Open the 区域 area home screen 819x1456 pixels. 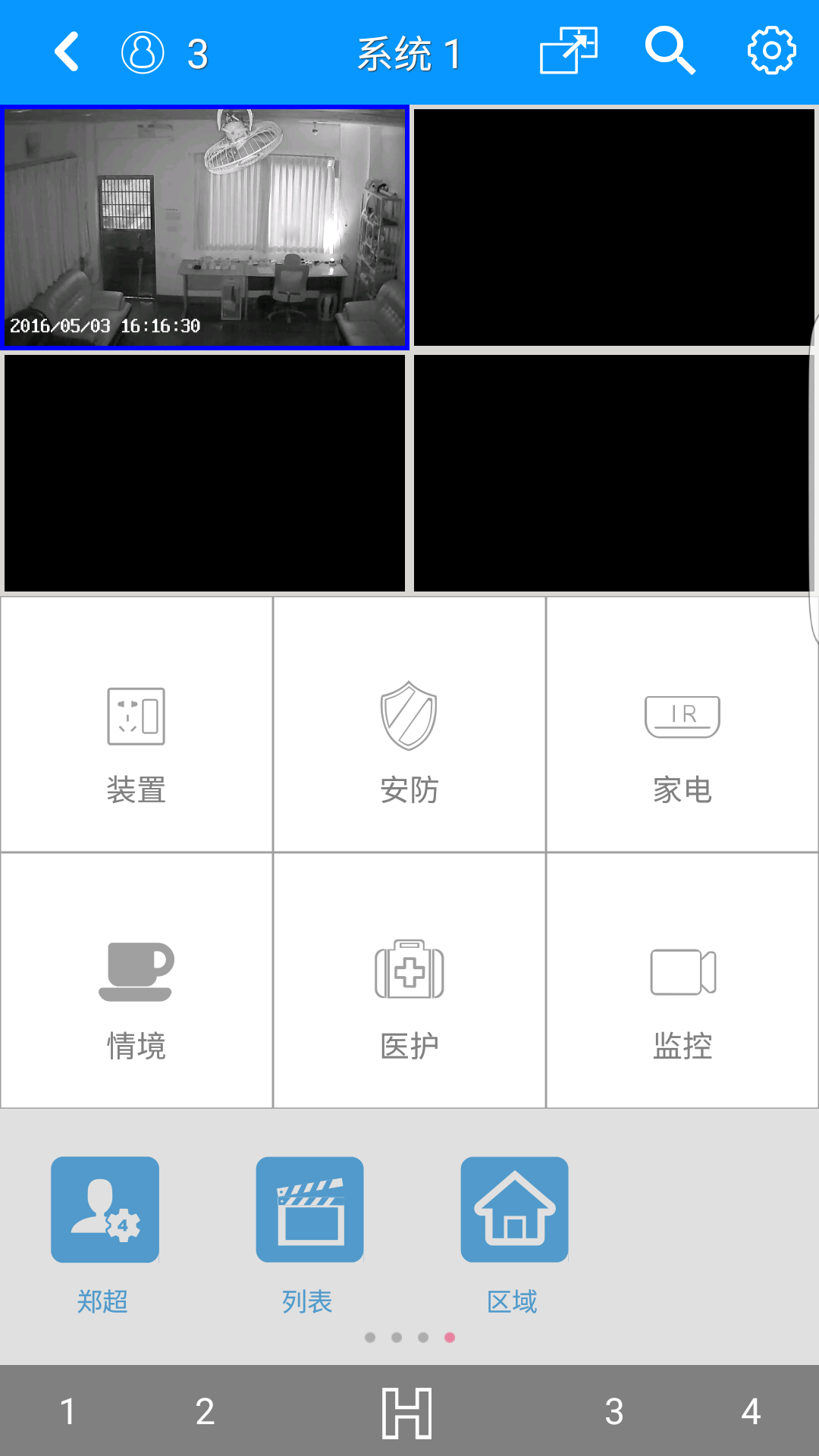513,1210
